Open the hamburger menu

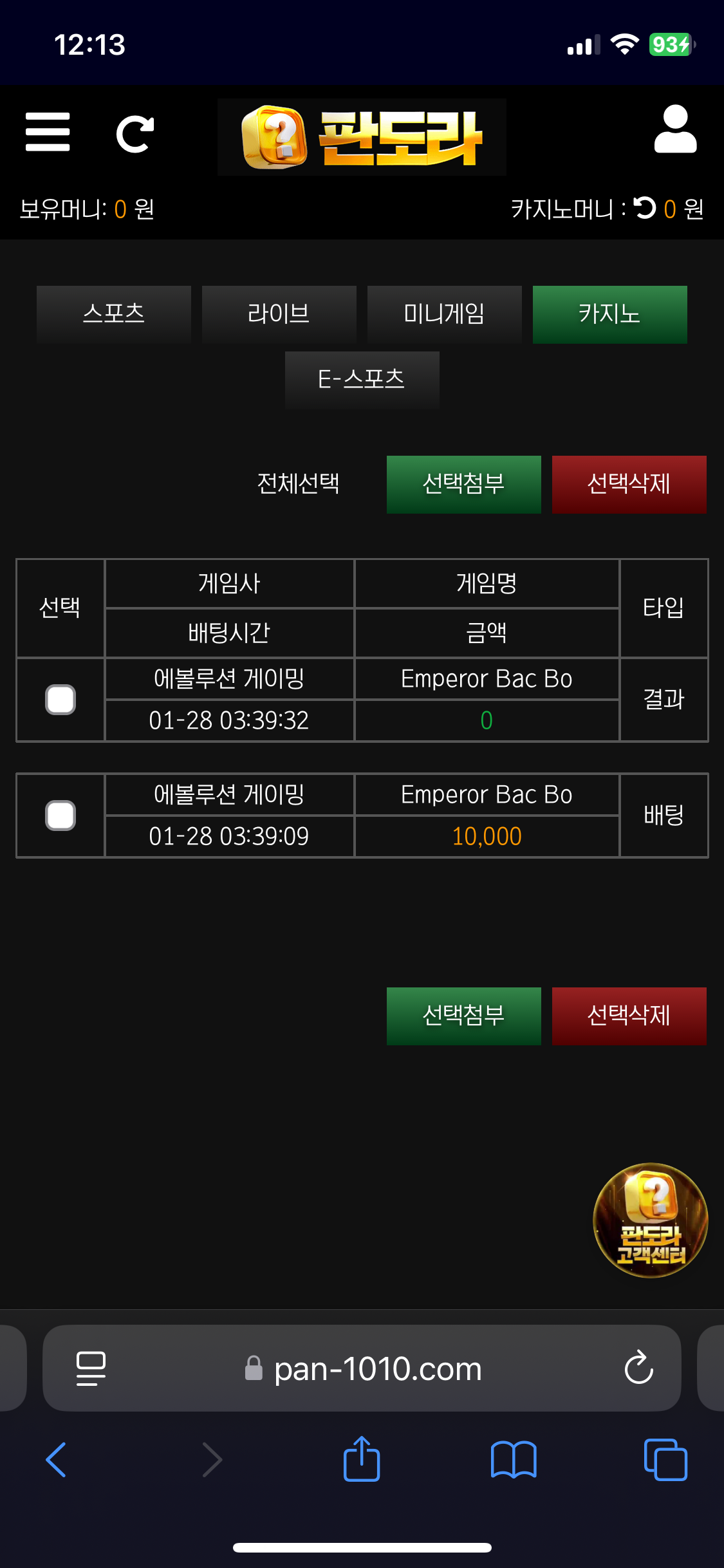click(x=48, y=132)
